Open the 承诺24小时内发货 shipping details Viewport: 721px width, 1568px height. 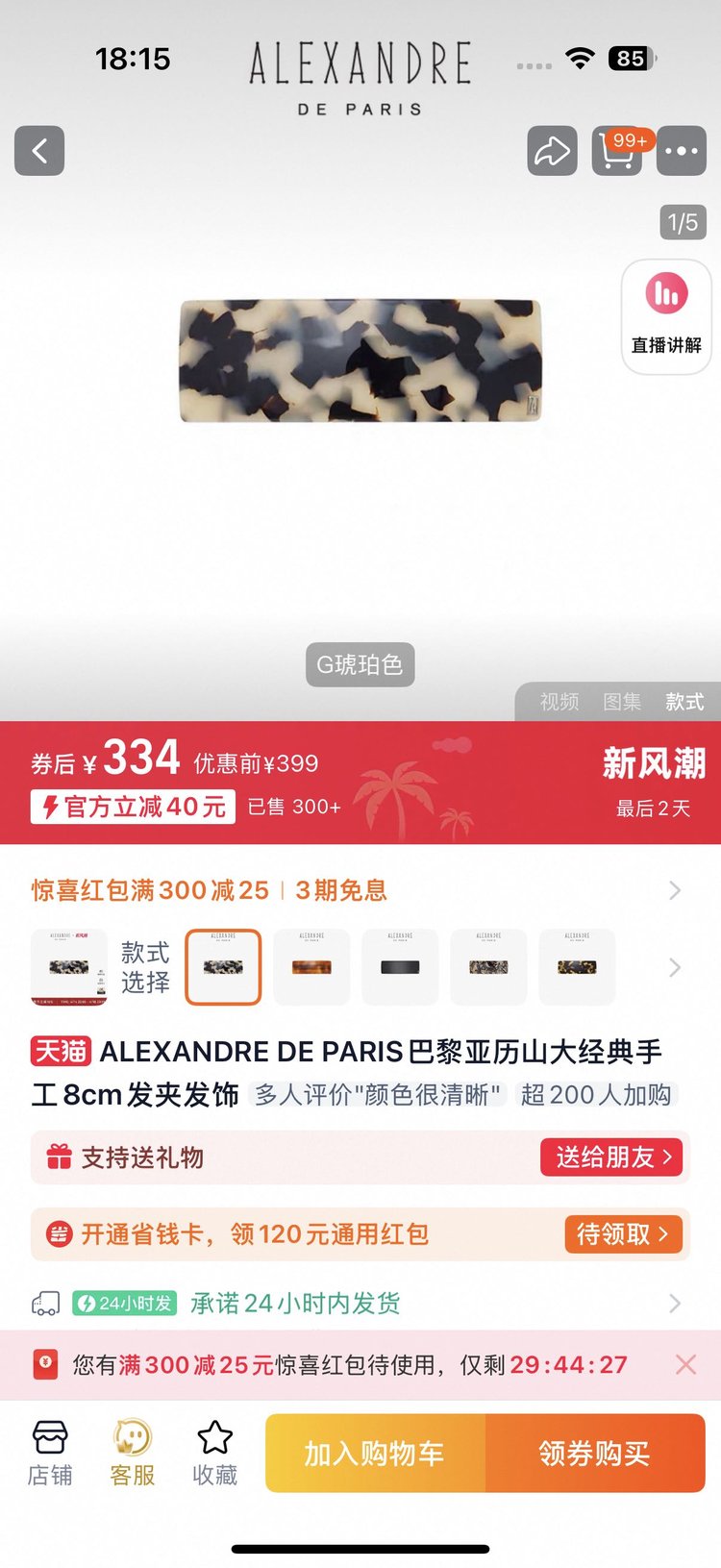point(356,1304)
